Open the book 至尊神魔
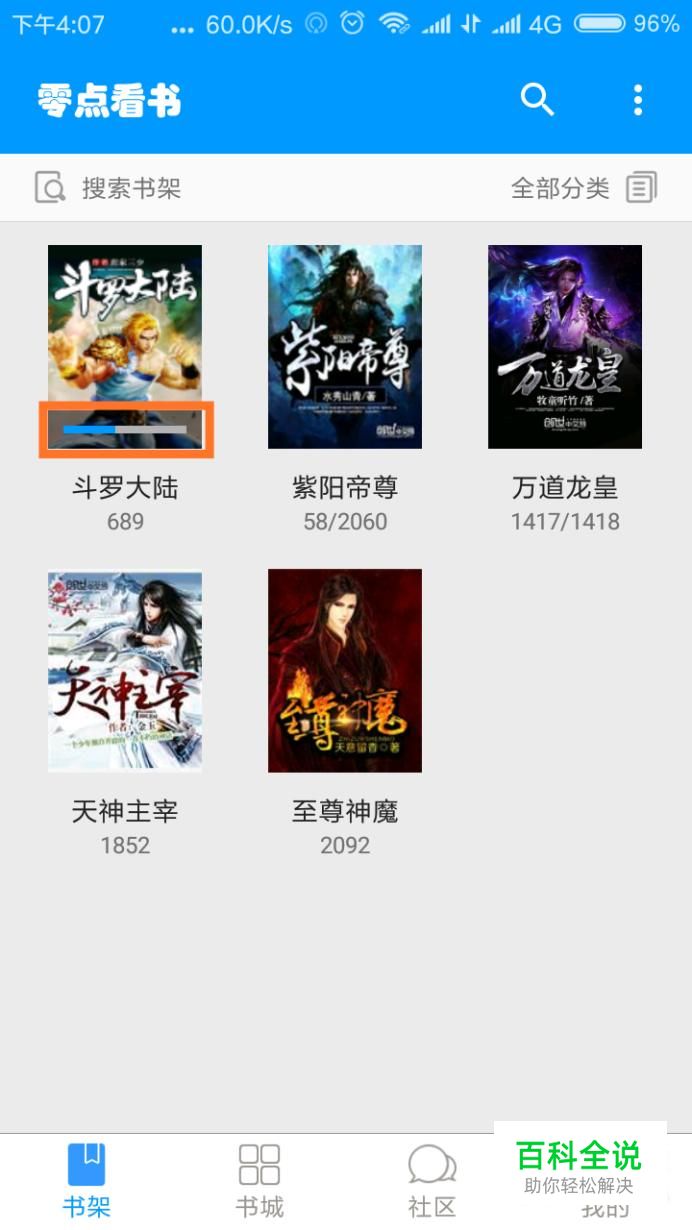The height and width of the screenshot is (1230, 692). (345, 670)
